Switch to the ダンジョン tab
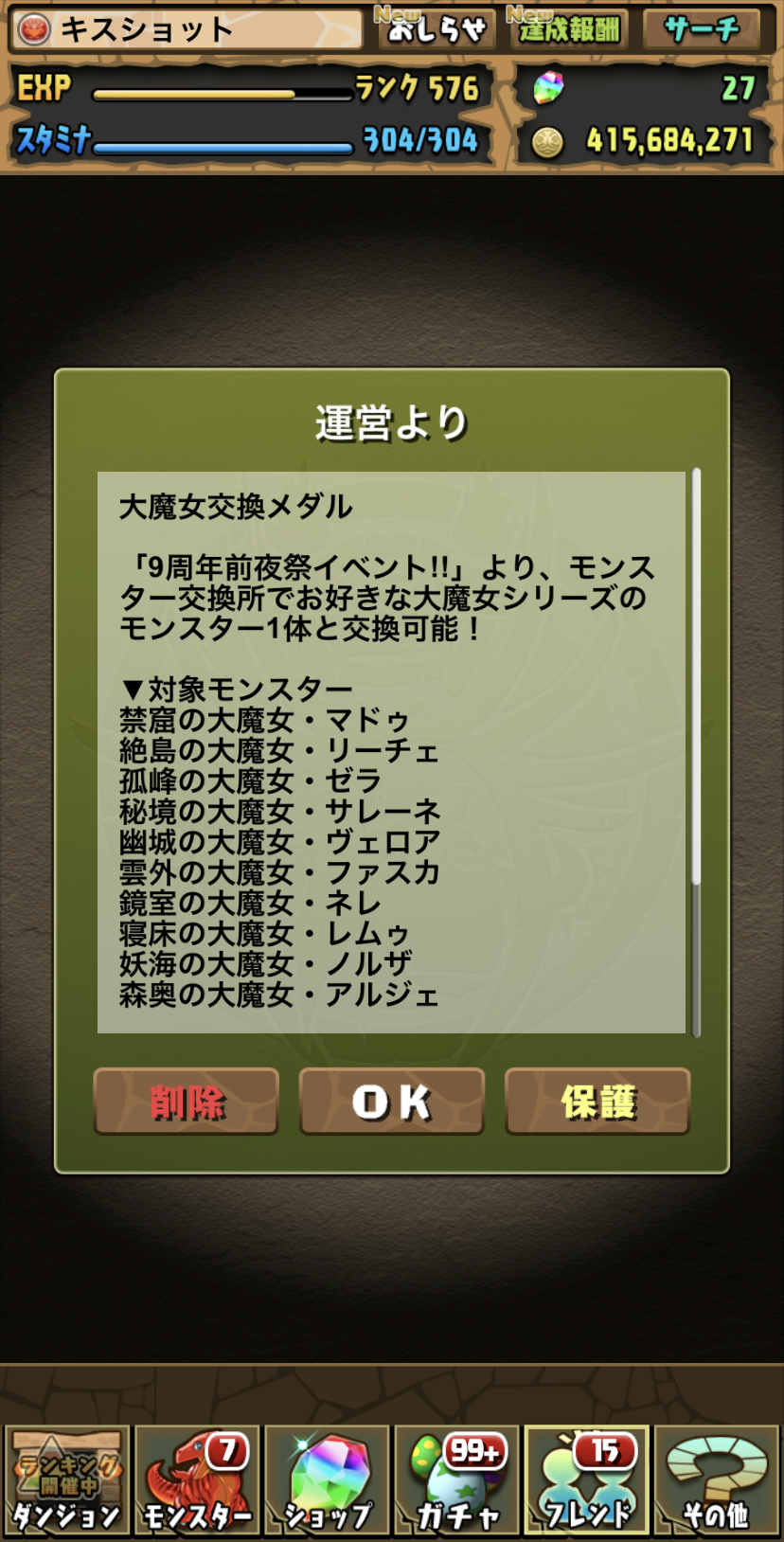Image resolution: width=784 pixels, height=1542 pixels. 66,1480
